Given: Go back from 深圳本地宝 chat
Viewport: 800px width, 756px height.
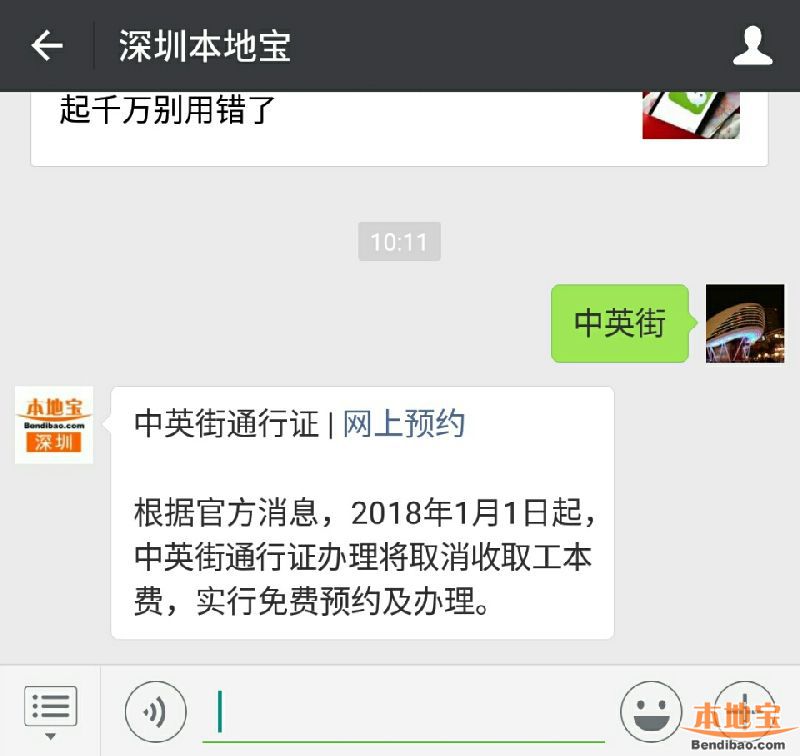Looking at the screenshot, I should pyautogui.click(x=46, y=46).
